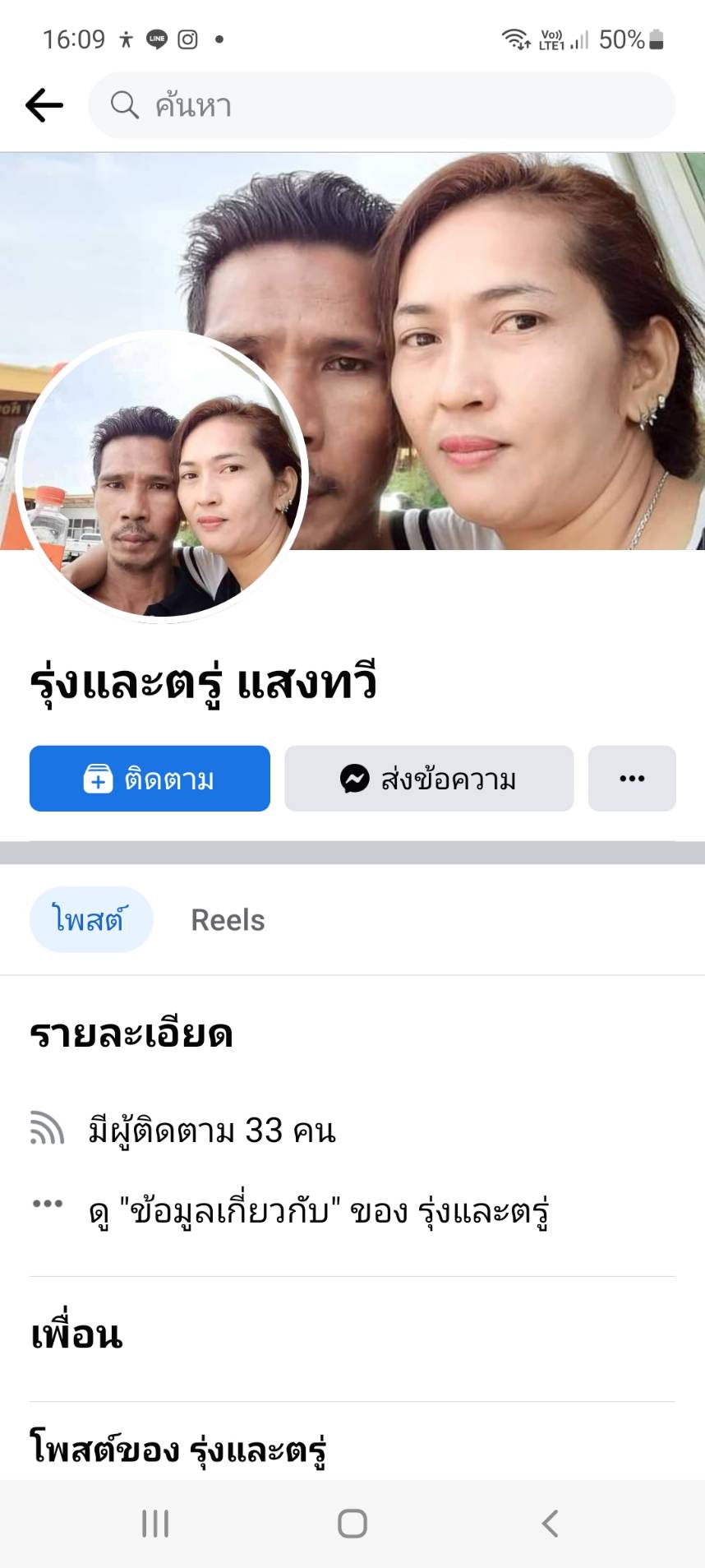This screenshot has height=1568, width=705.
Task: Open the circular profile picture
Action: pyautogui.click(x=161, y=477)
